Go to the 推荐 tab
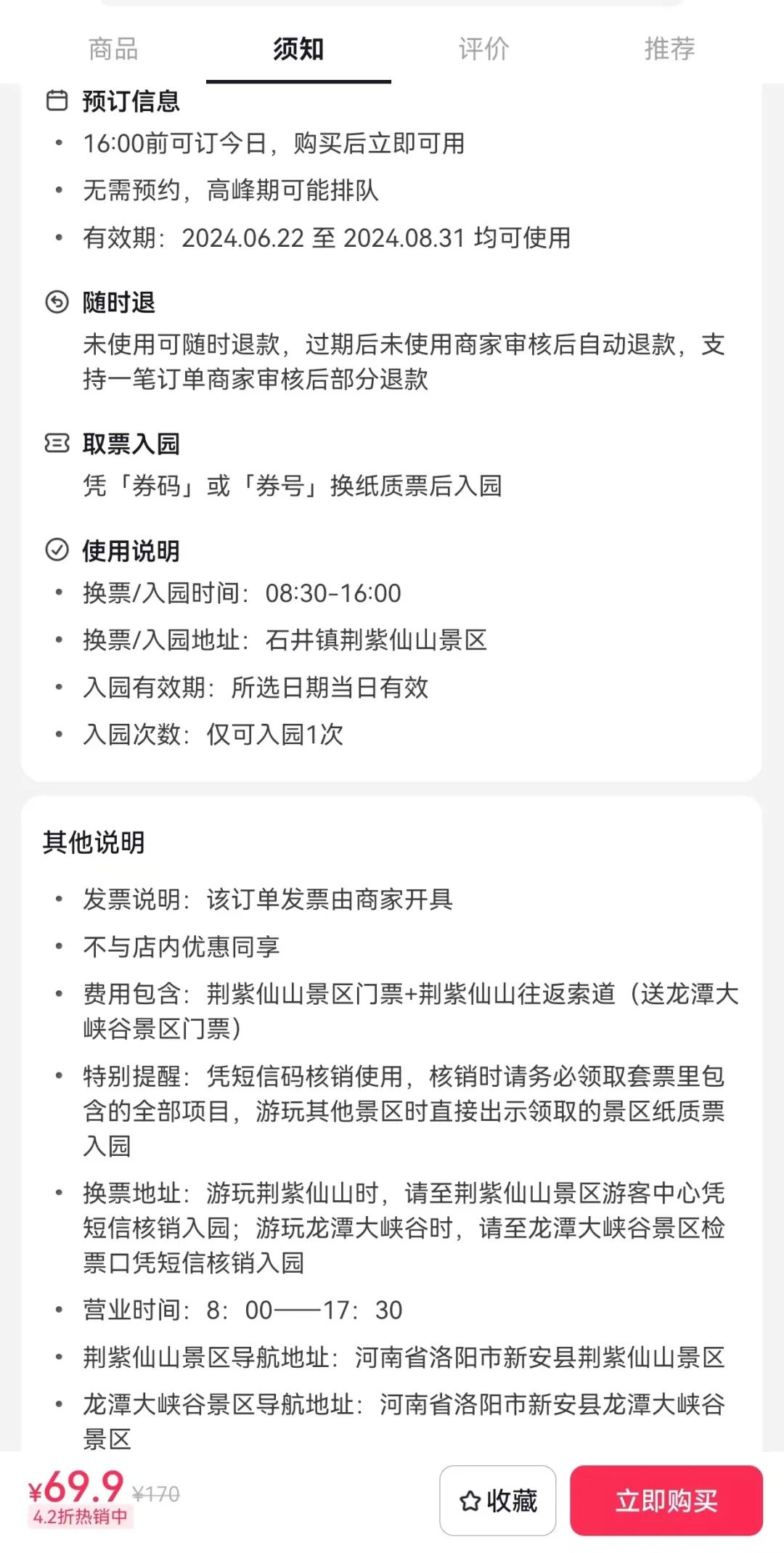This screenshot has width=784, height=1553. [x=669, y=49]
